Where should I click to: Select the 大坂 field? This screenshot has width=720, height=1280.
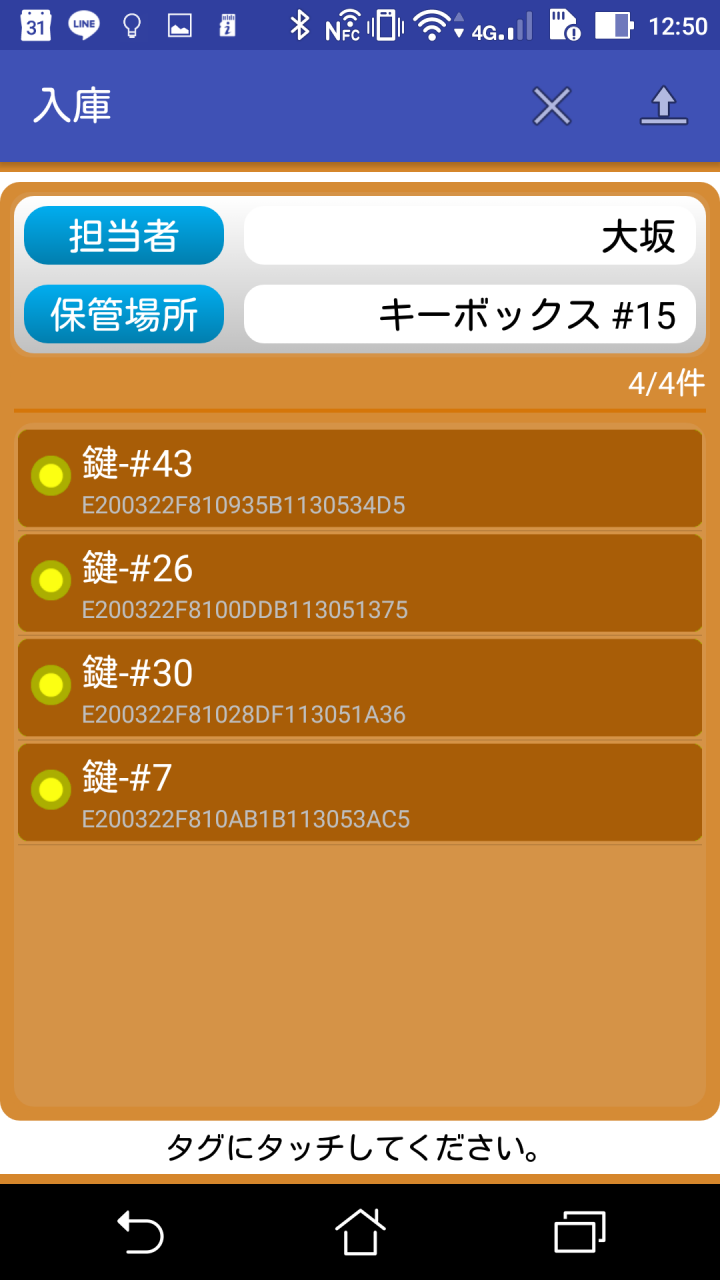[x=469, y=236]
